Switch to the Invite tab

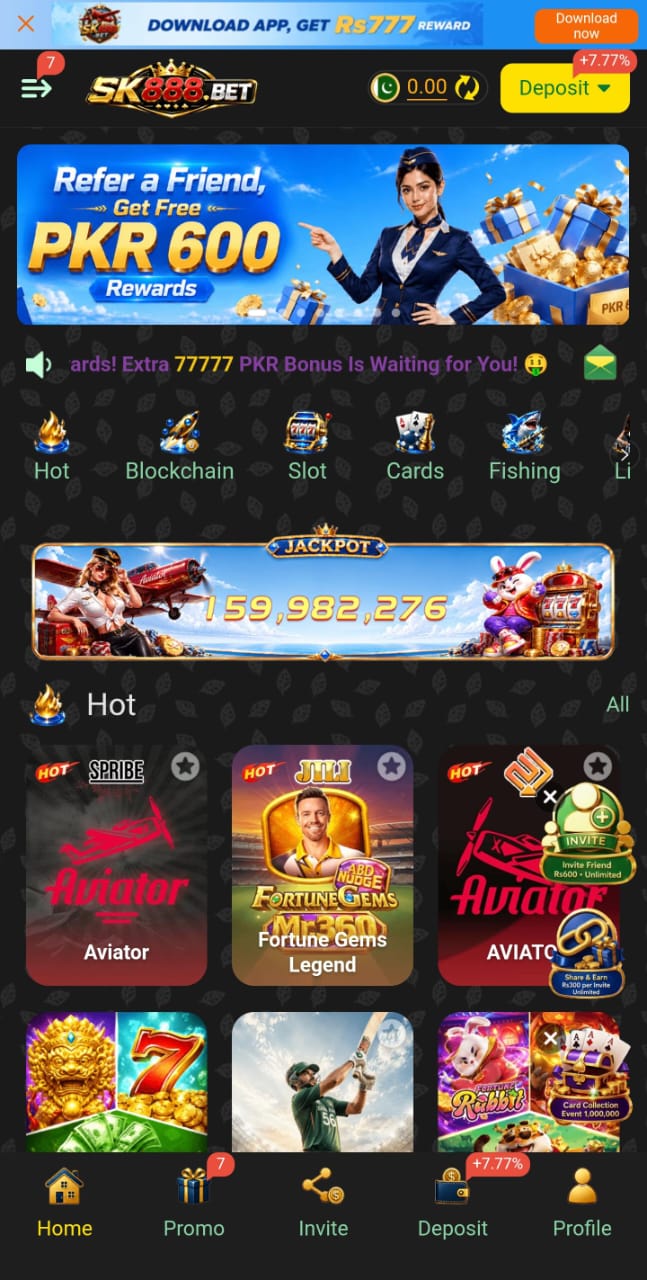click(323, 1203)
